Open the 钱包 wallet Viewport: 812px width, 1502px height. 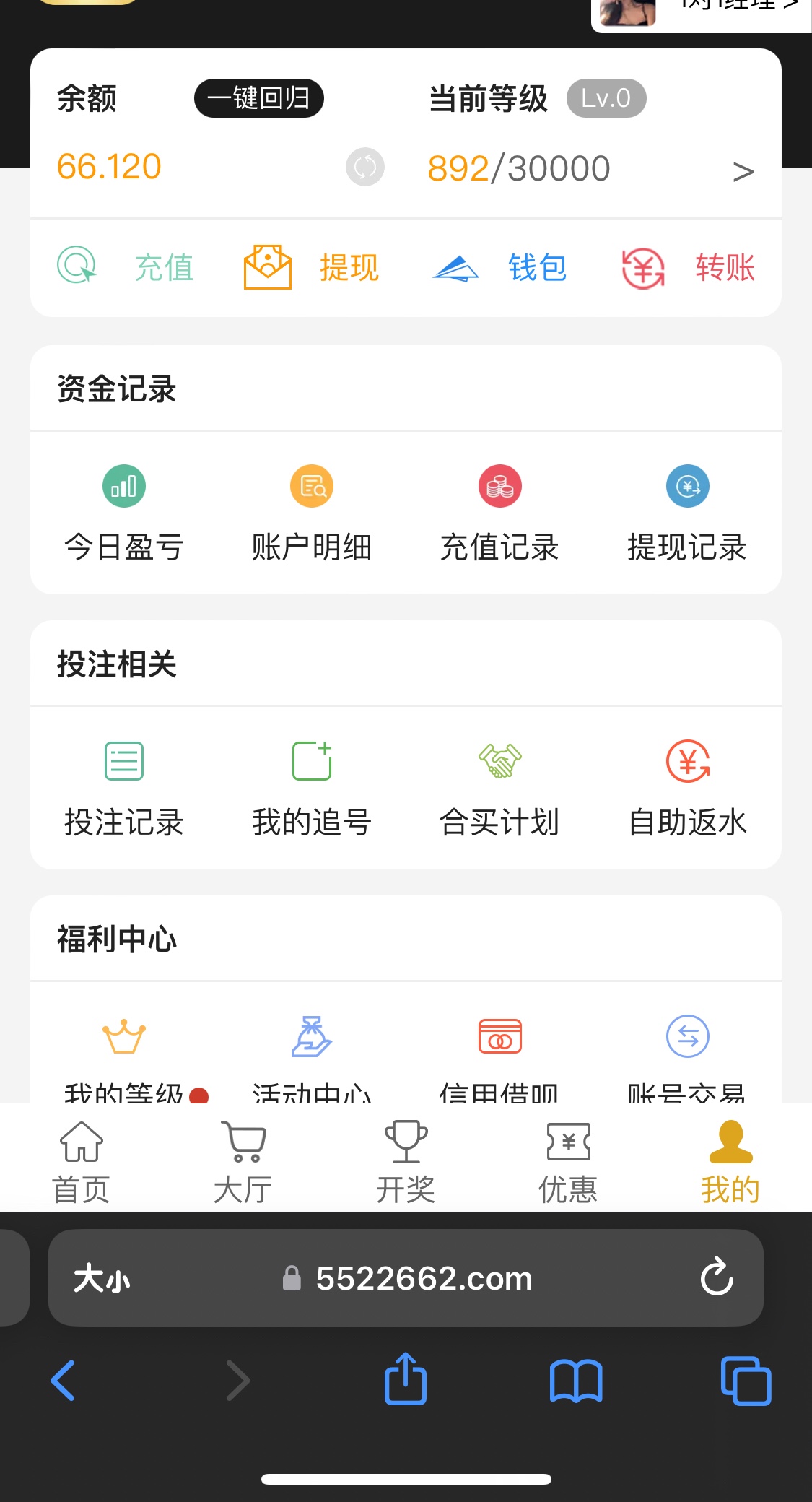click(x=499, y=267)
